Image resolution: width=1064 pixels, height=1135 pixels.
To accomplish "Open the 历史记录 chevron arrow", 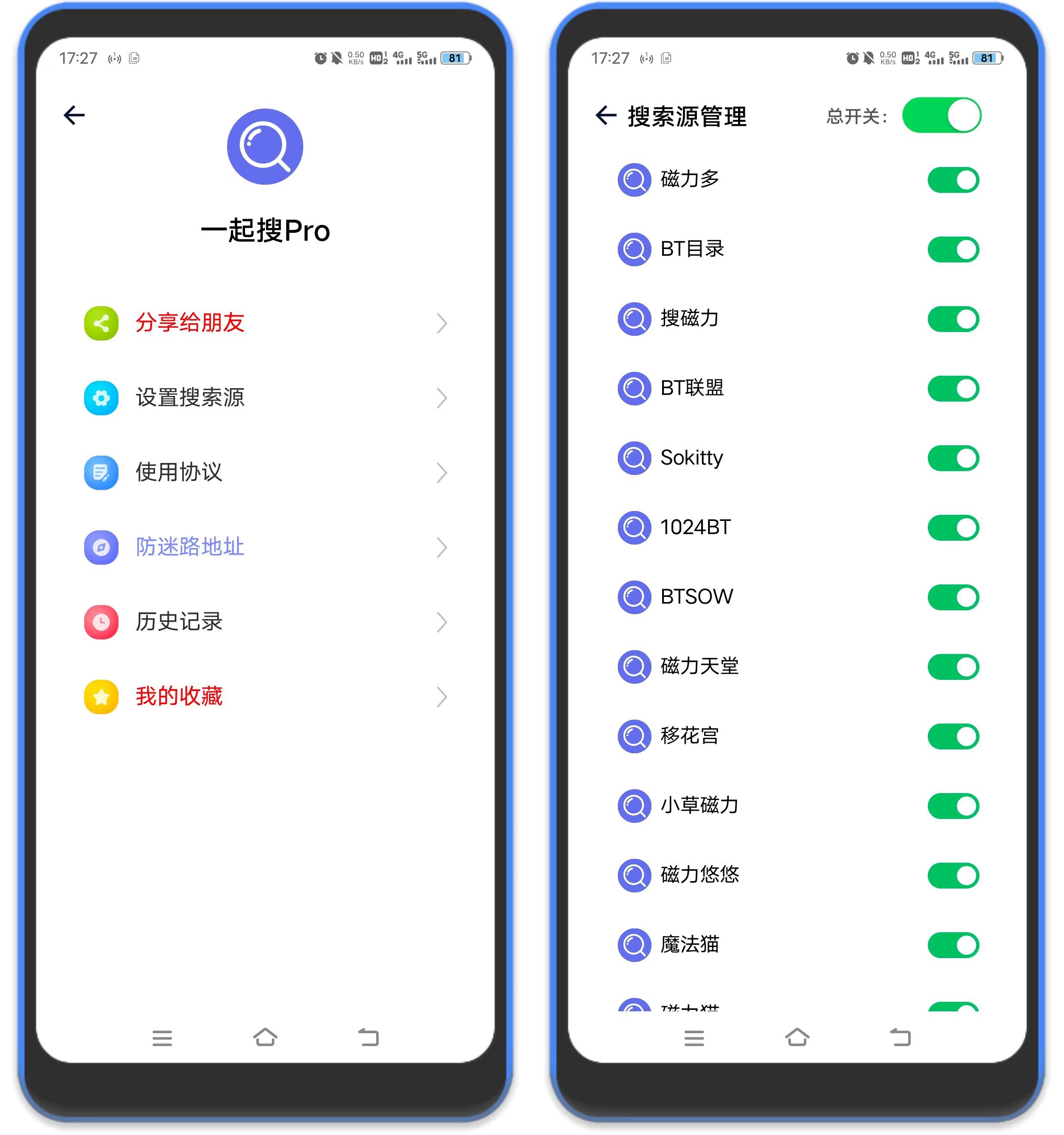I will coord(443,622).
